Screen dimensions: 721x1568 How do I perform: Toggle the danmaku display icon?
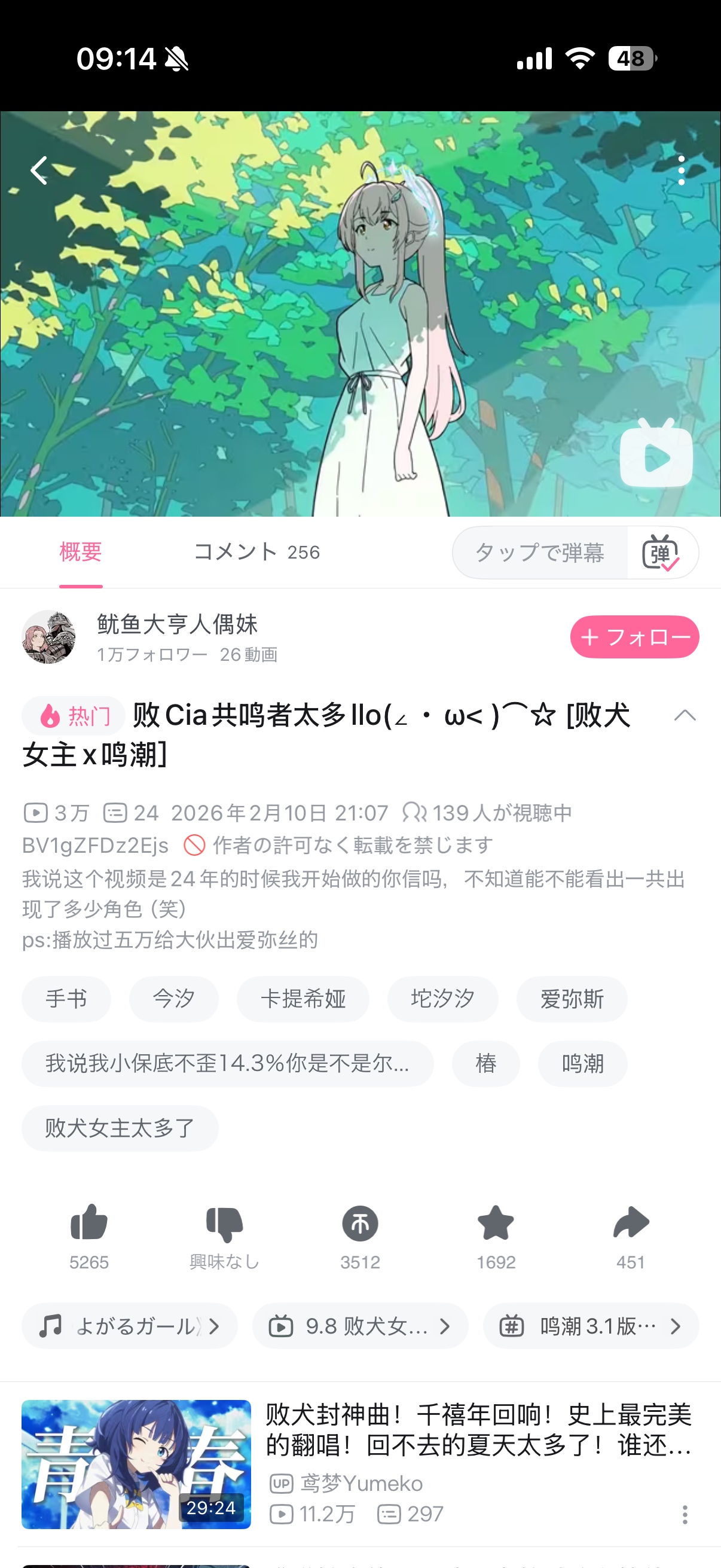661,553
